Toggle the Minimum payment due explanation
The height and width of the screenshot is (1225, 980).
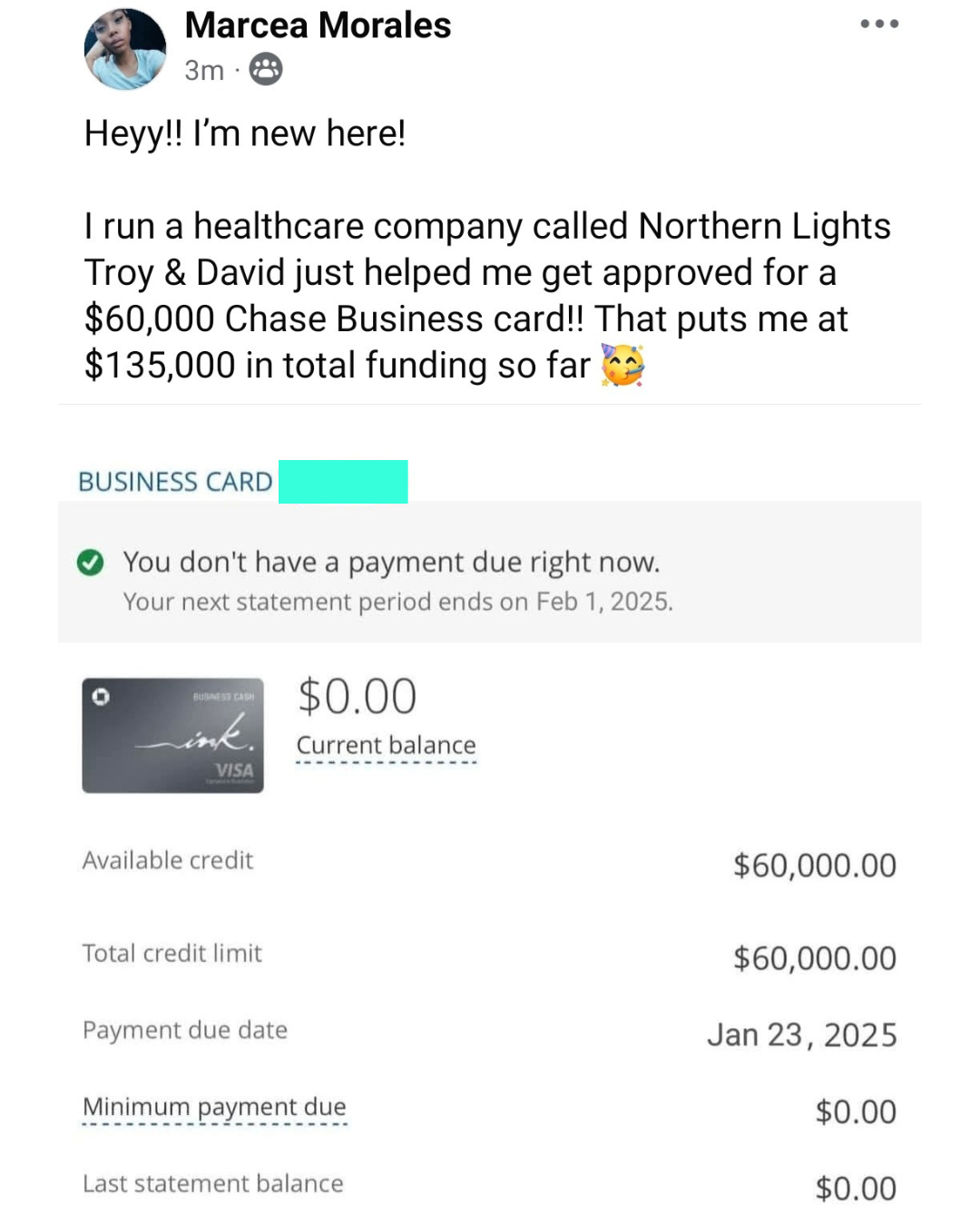214,1106
